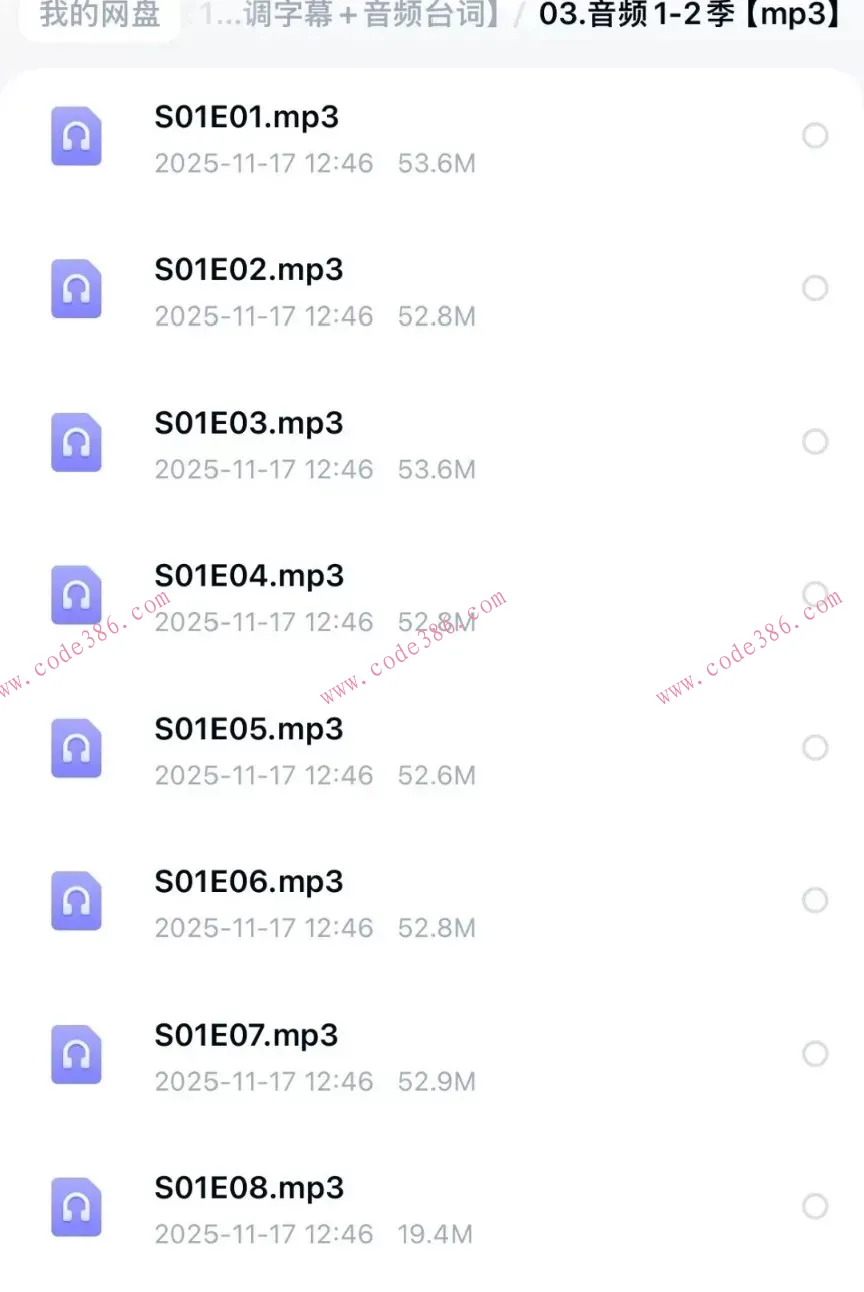Check the circle beside S01E06.mp3

[815, 900]
